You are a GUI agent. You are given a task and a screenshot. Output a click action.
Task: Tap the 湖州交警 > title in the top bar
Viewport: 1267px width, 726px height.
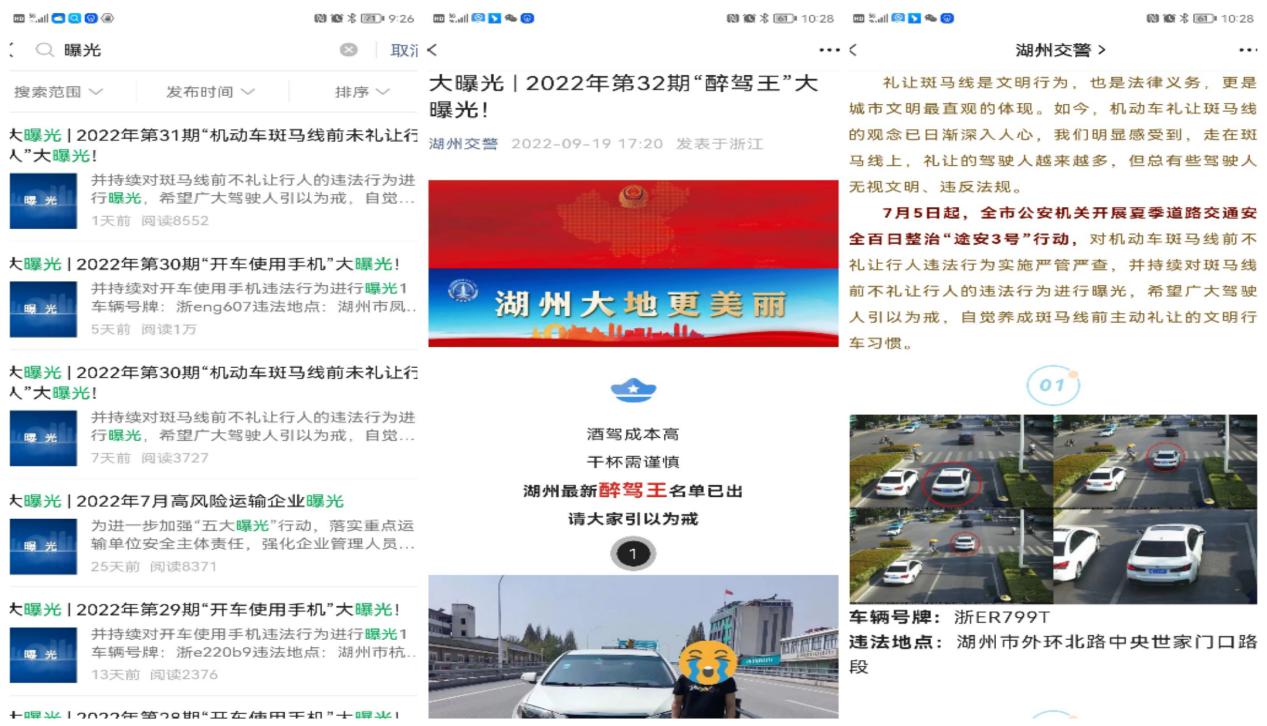click(x=1060, y=50)
